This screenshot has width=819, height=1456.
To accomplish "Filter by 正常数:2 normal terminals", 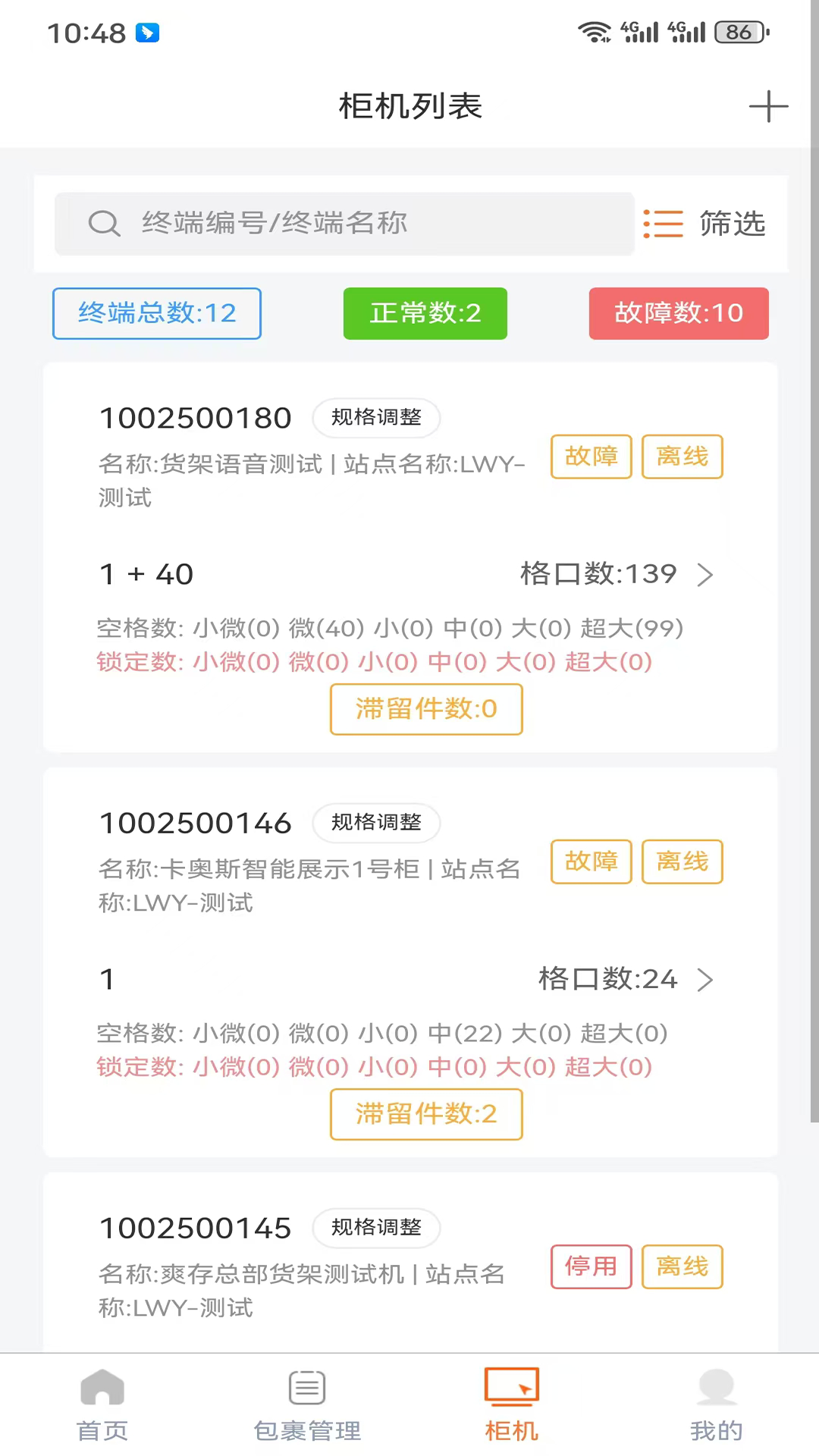I will (x=425, y=313).
